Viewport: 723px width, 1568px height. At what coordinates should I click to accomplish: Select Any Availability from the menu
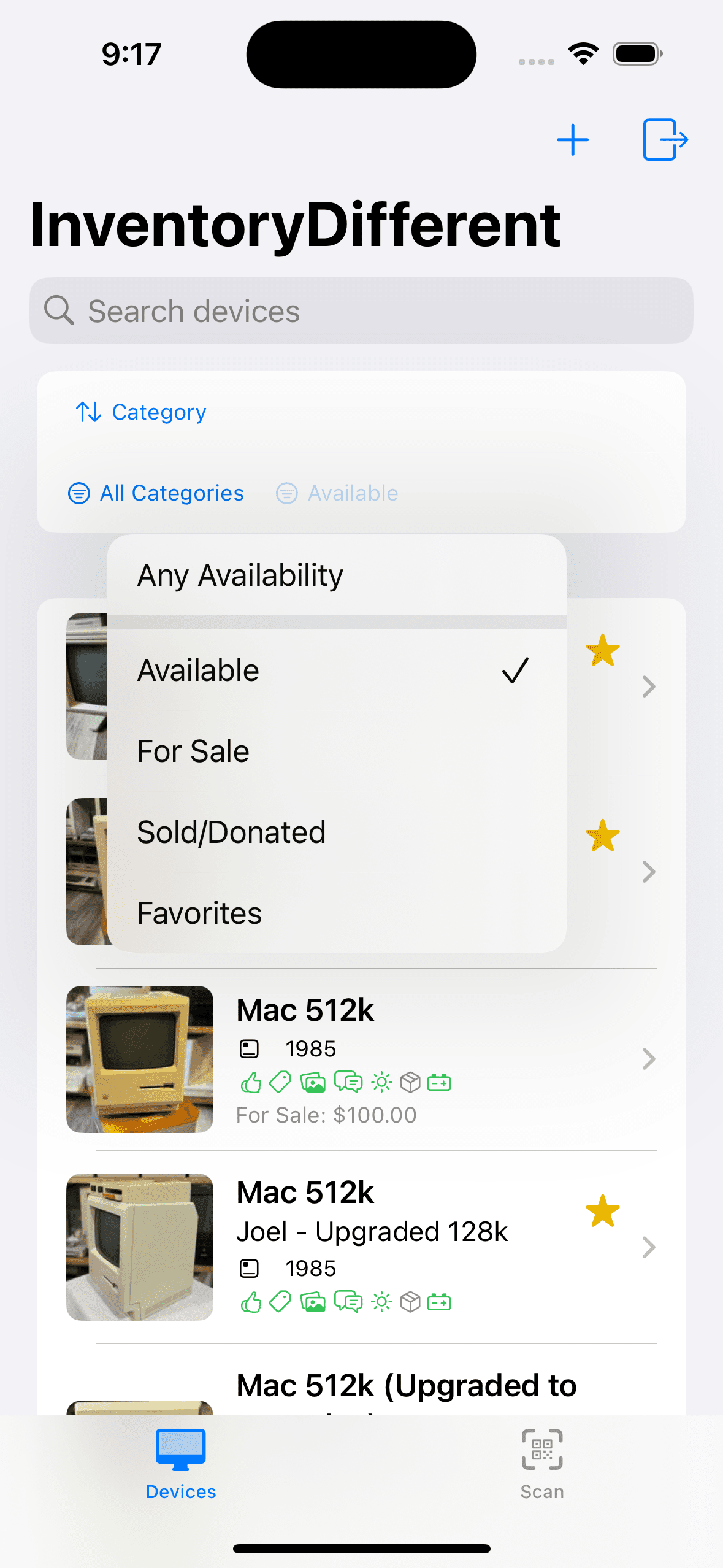336,575
